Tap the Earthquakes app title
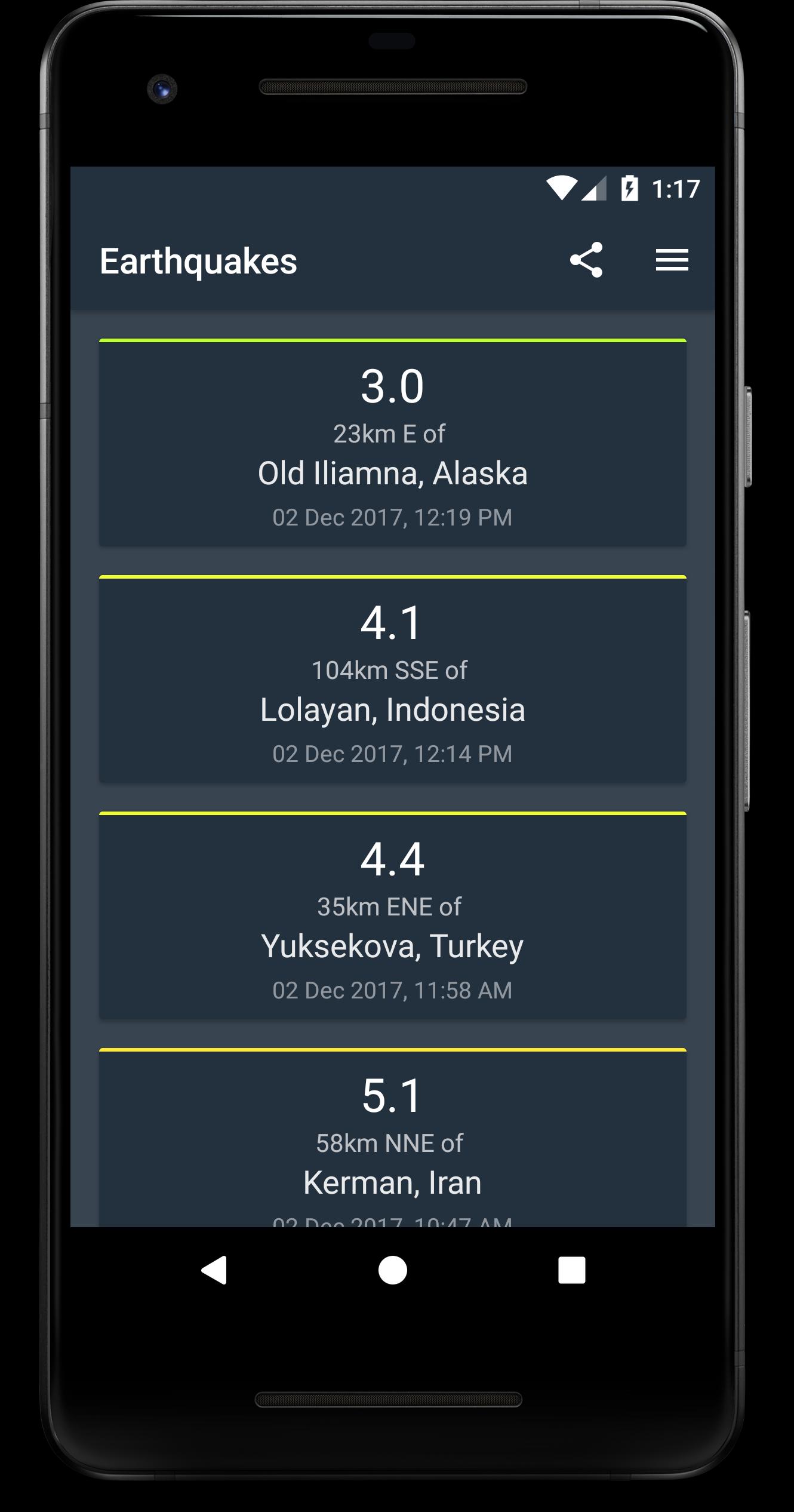The width and height of the screenshot is (794, 1512). pyautogui.click(x=199, y=260)
